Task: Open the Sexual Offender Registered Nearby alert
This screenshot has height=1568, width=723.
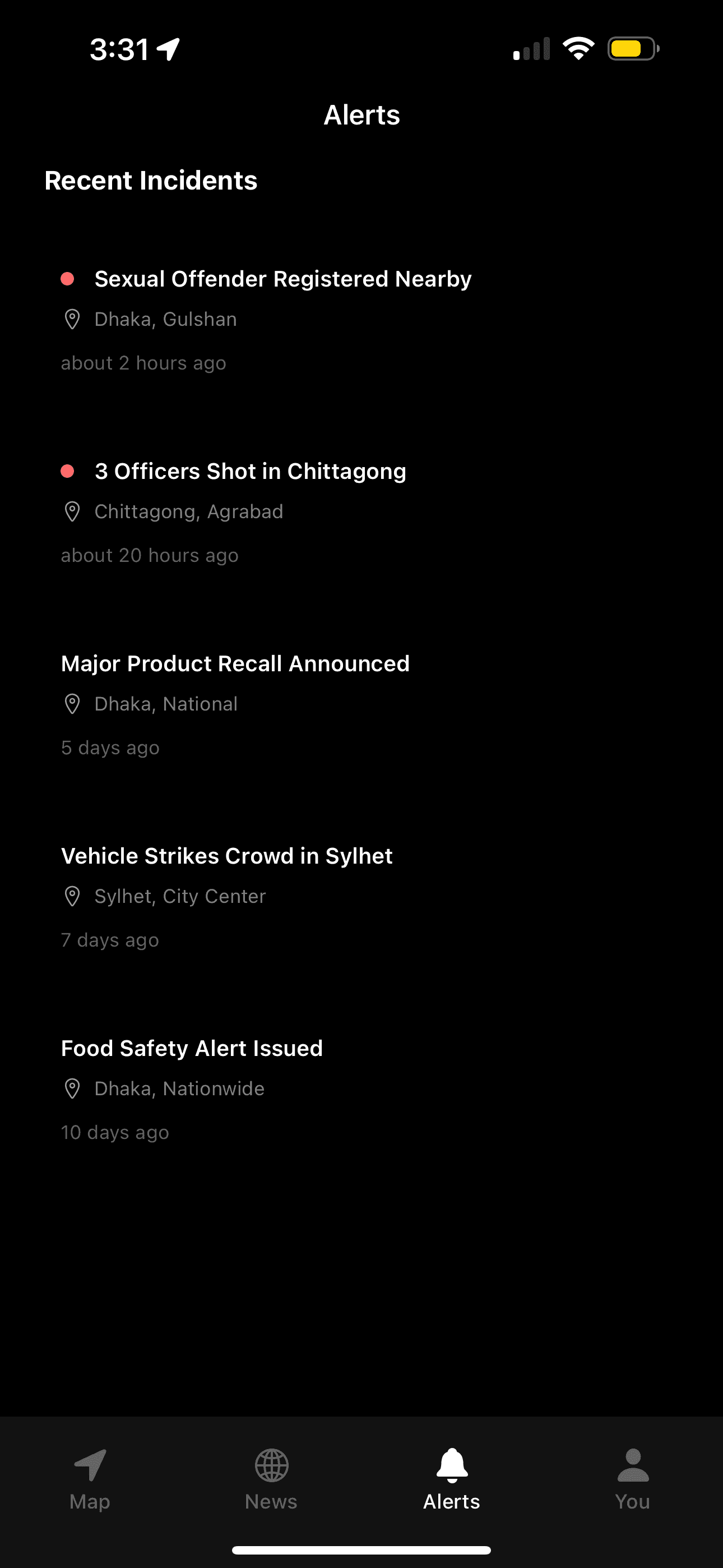Action: pyautogui.click(x=282, y=279)
